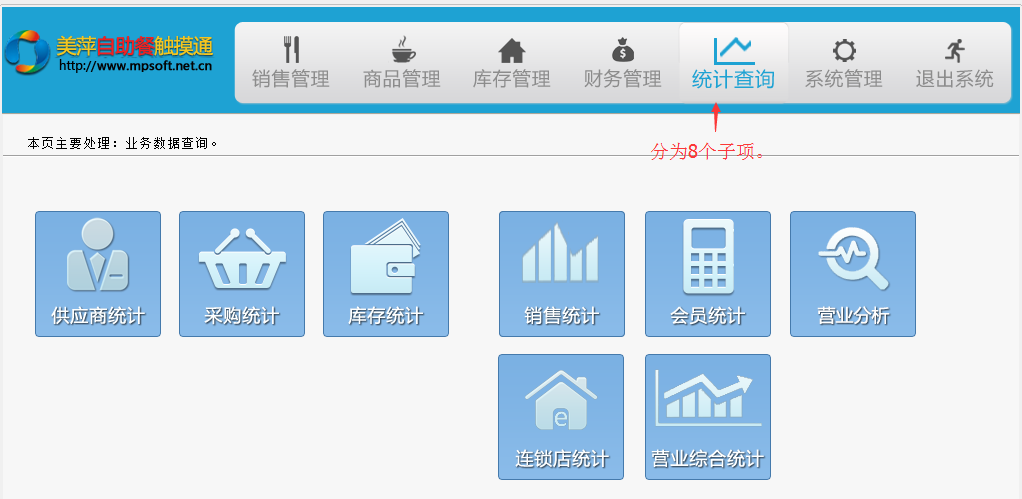The image size is (1022, 499).
Task: Tap 退出系统 to exit
Action: coord(954,63)
